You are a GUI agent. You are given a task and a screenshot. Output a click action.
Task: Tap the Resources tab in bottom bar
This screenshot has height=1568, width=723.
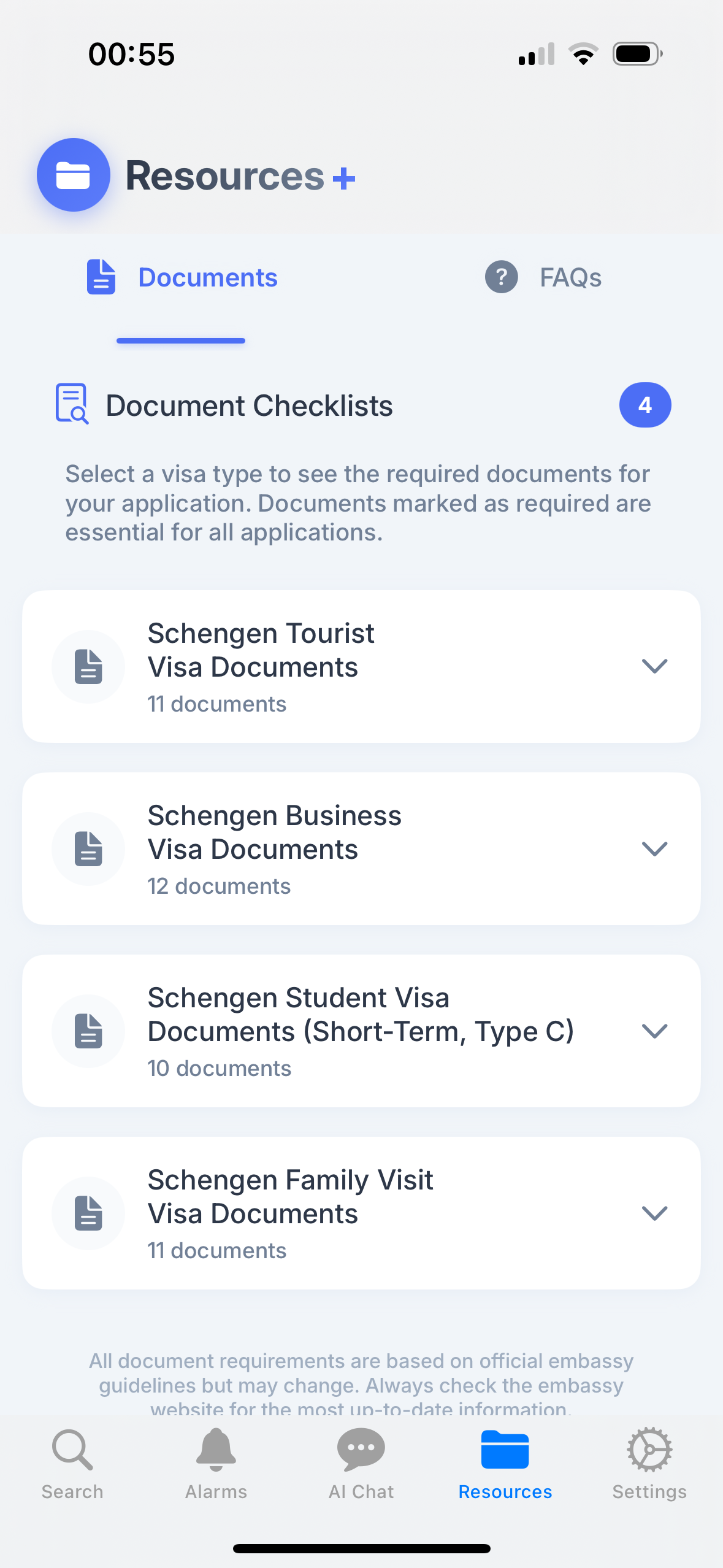pos(505,1464)
